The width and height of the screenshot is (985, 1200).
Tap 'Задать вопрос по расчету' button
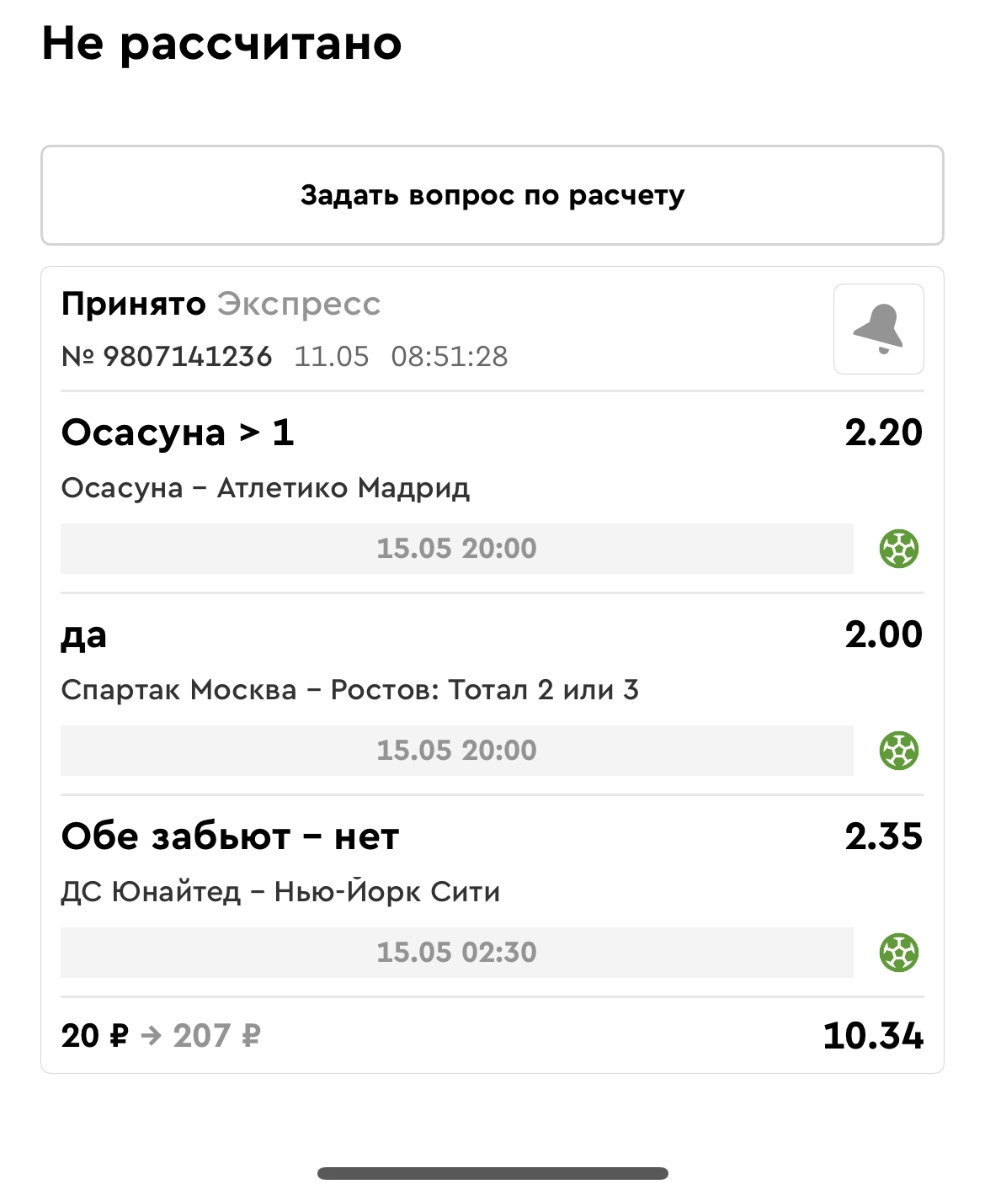click(492, 196)
